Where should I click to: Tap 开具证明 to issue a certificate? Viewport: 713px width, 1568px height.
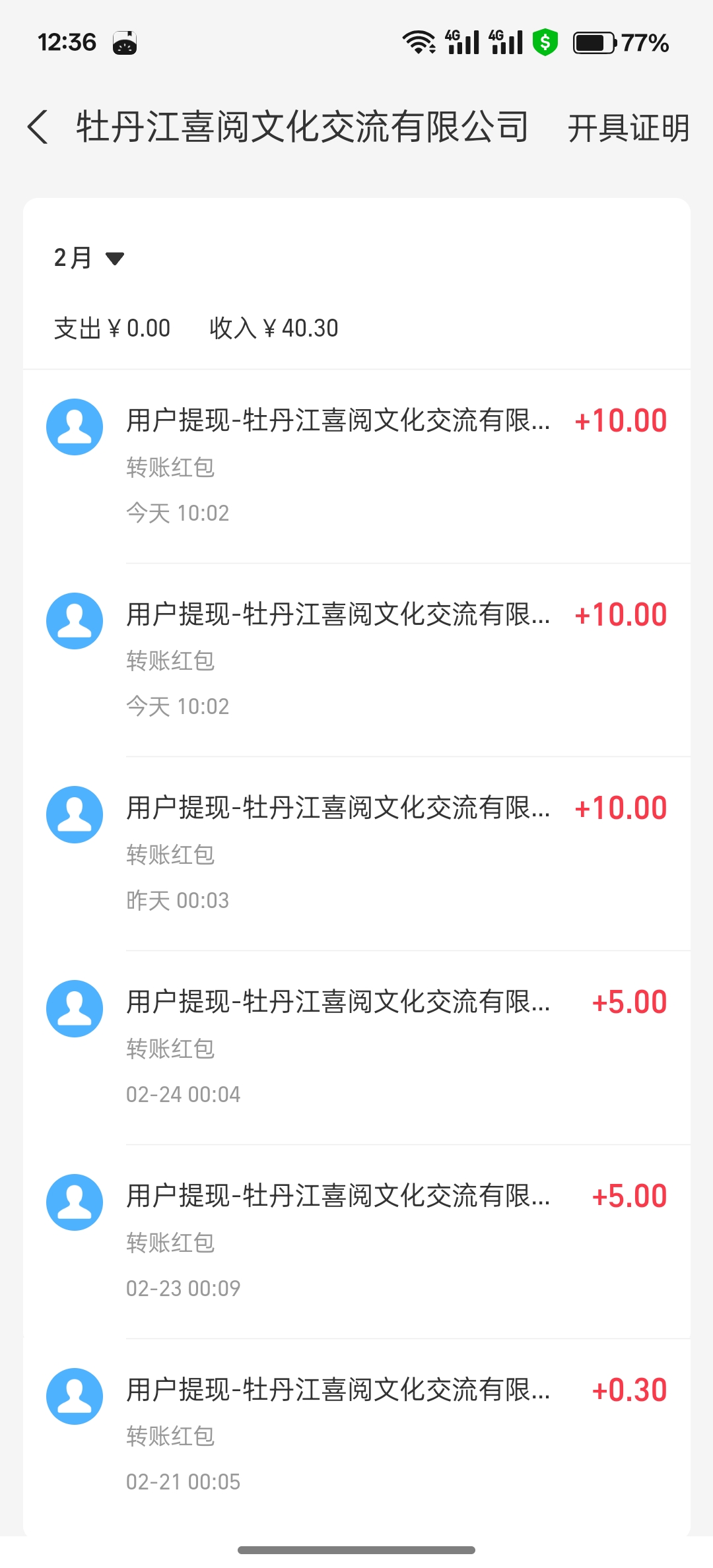point(628,127)
